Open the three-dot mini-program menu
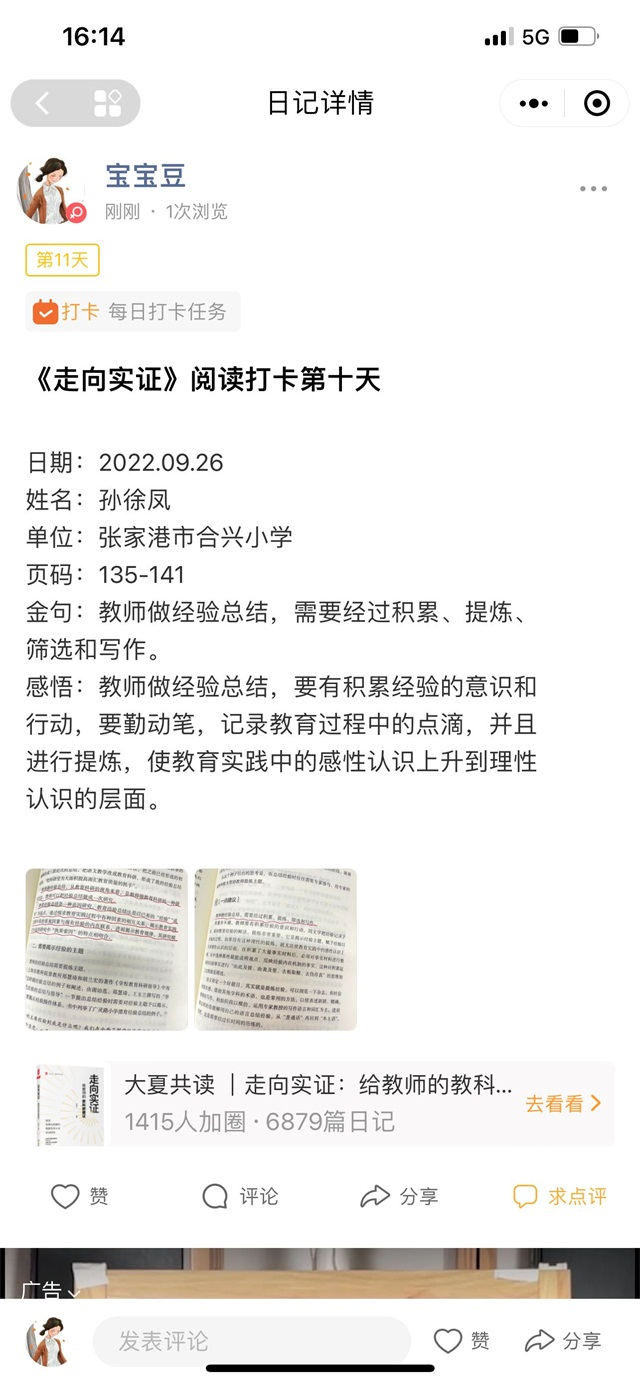The width and height of the screenshot is (640, 1384). tap(533, 103)
